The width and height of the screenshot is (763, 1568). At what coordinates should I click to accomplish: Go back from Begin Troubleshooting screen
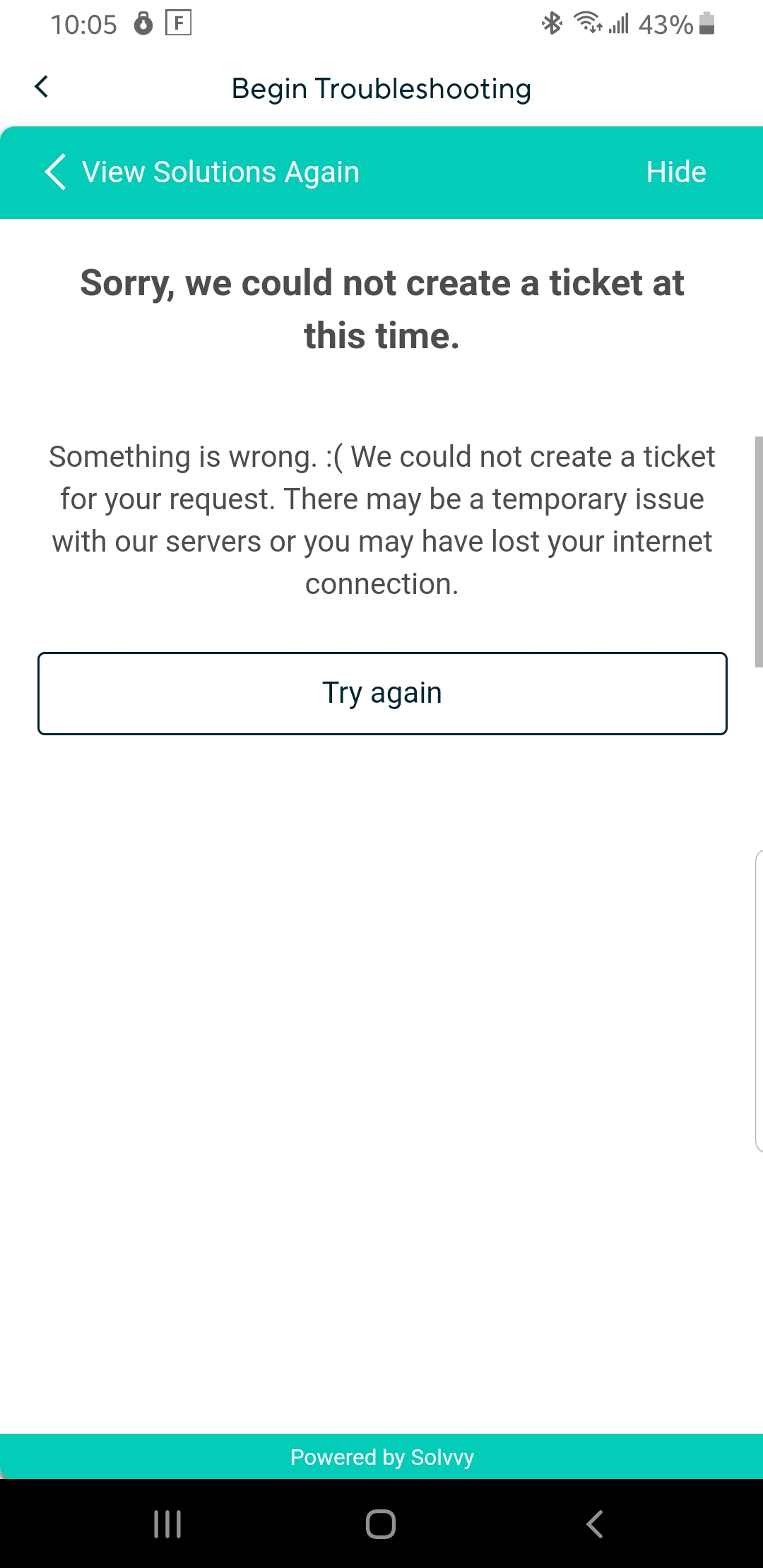point(42,88)
